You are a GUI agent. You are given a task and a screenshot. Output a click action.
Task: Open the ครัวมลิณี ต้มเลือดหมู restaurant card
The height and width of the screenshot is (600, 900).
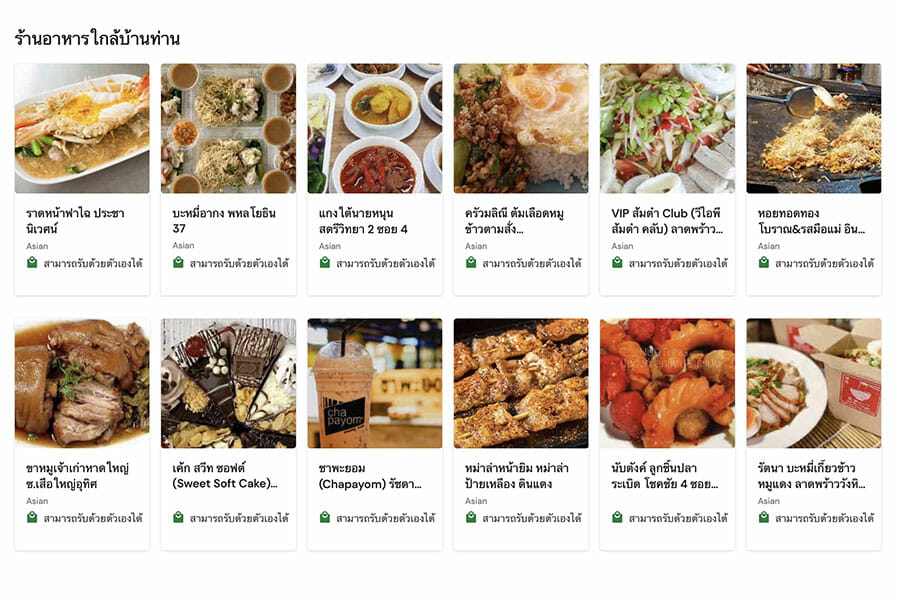click(521, 220)
